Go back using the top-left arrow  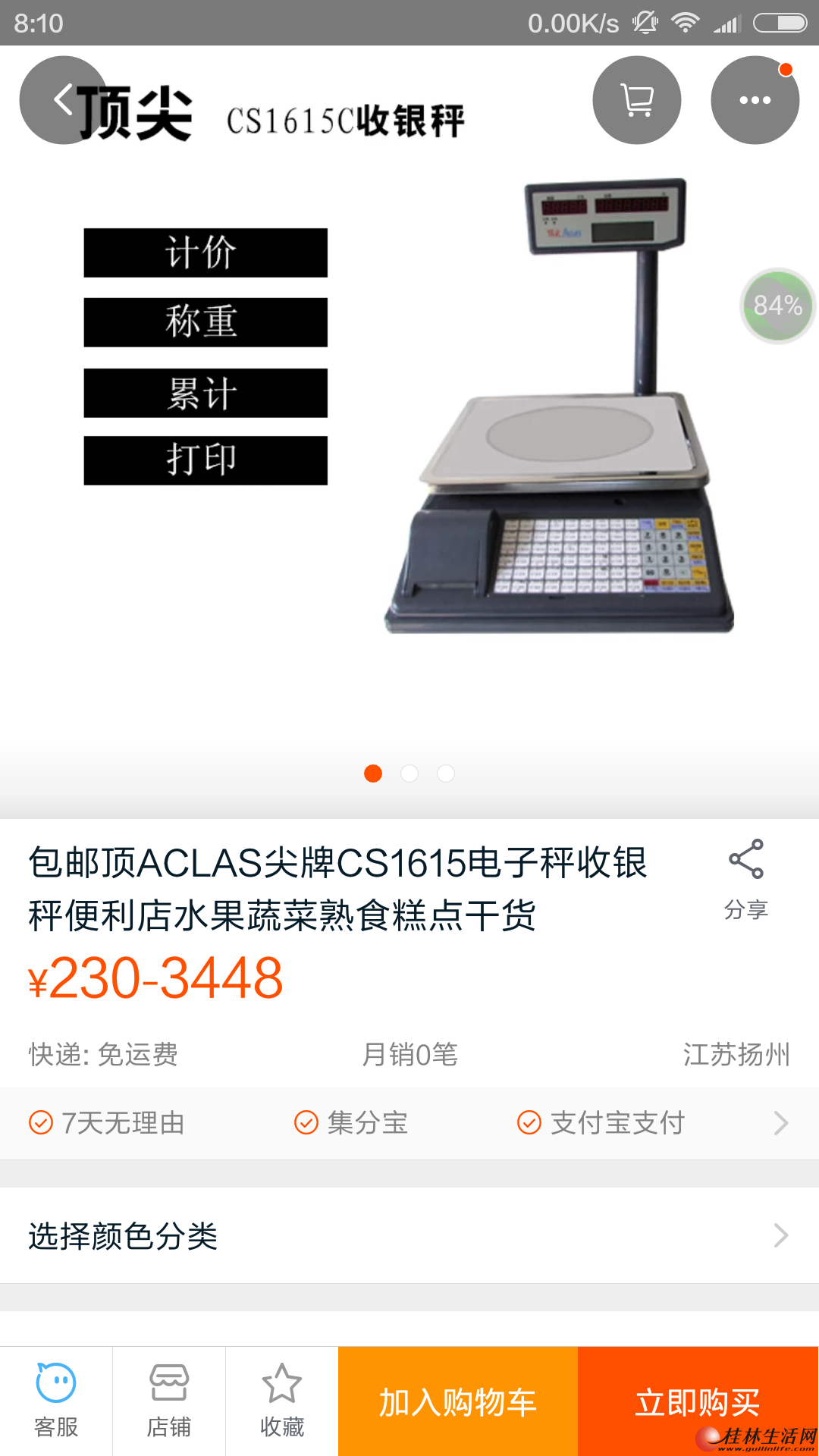tap(64, 100)
